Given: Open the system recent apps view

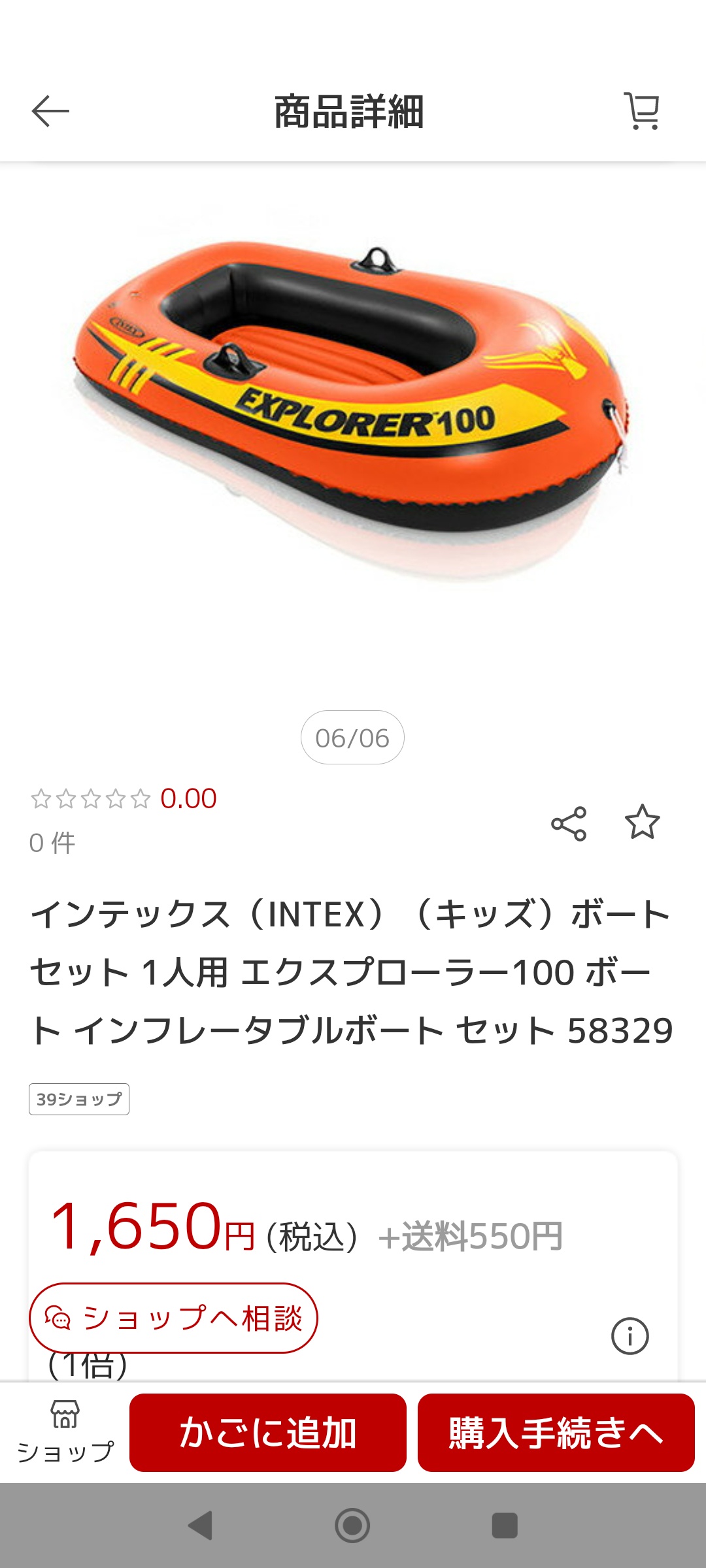Looking at the screenshot, I should pyautogui.click(x=504, y=1526).
